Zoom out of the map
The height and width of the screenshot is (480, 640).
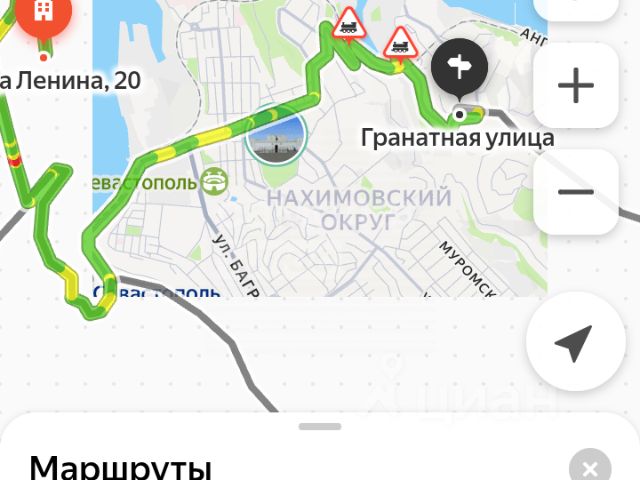(575, 191)
